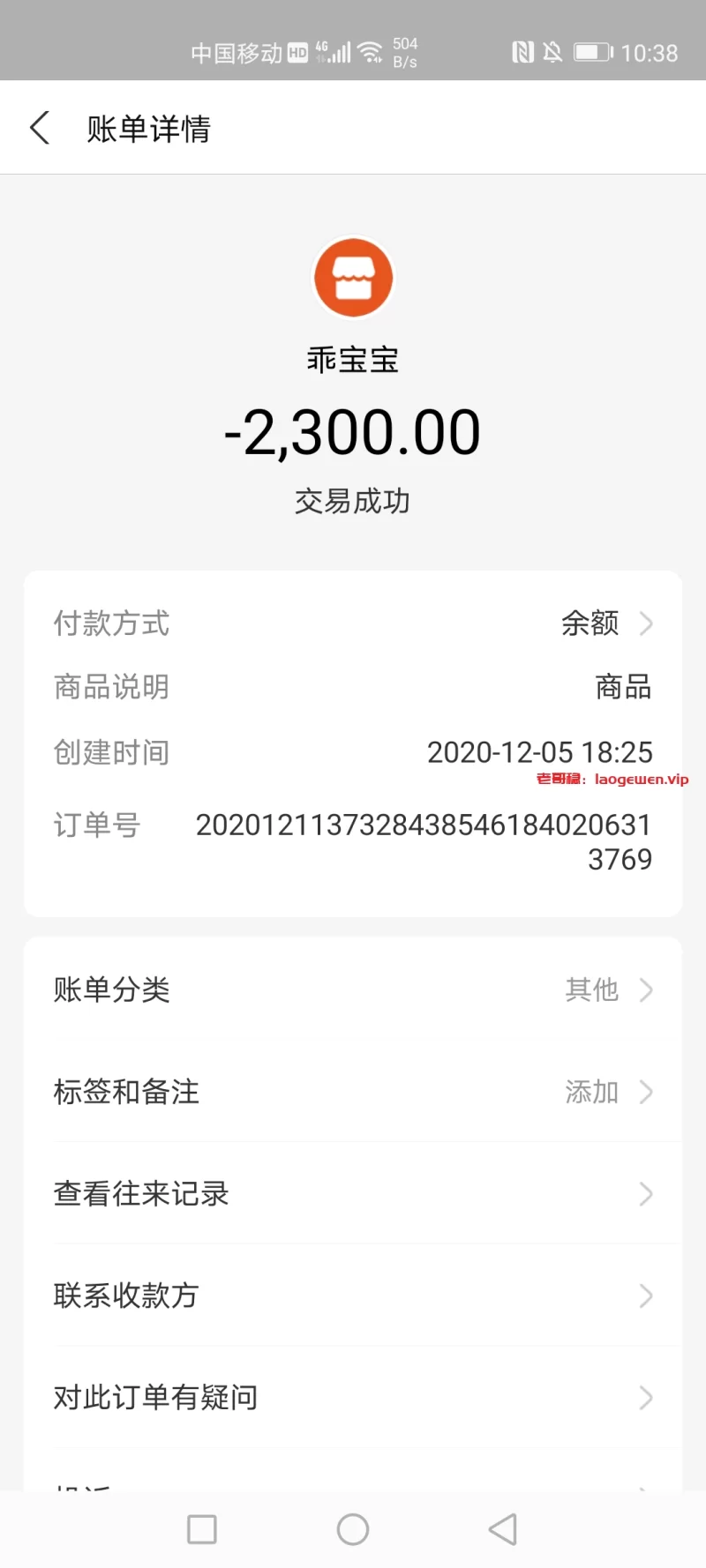Open 对此订单有疑问

pyautogui.click(x=353, y=1397)
